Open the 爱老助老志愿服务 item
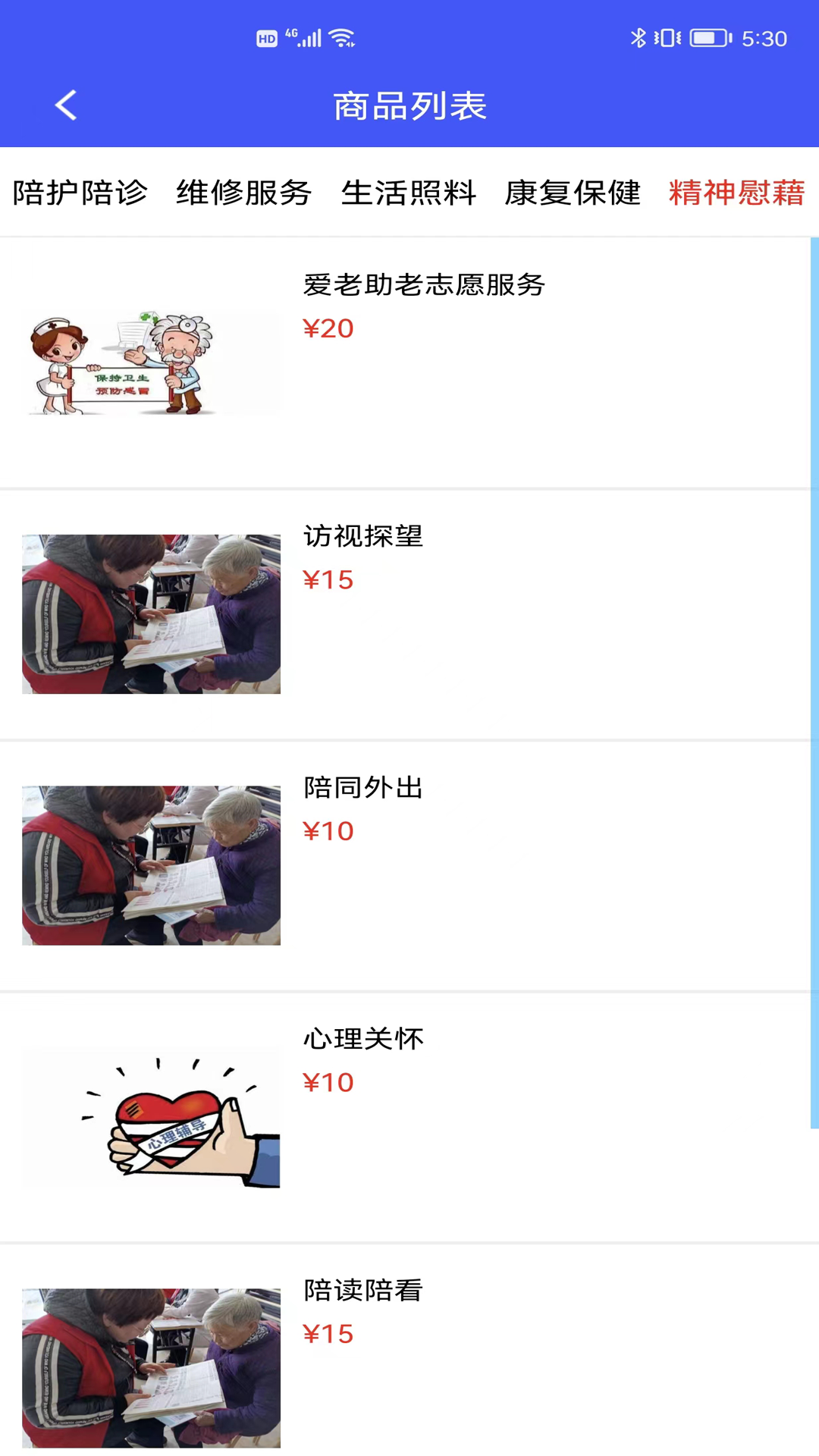The image size is (819, 1456). pyautogui.click(x=424, y=285)
